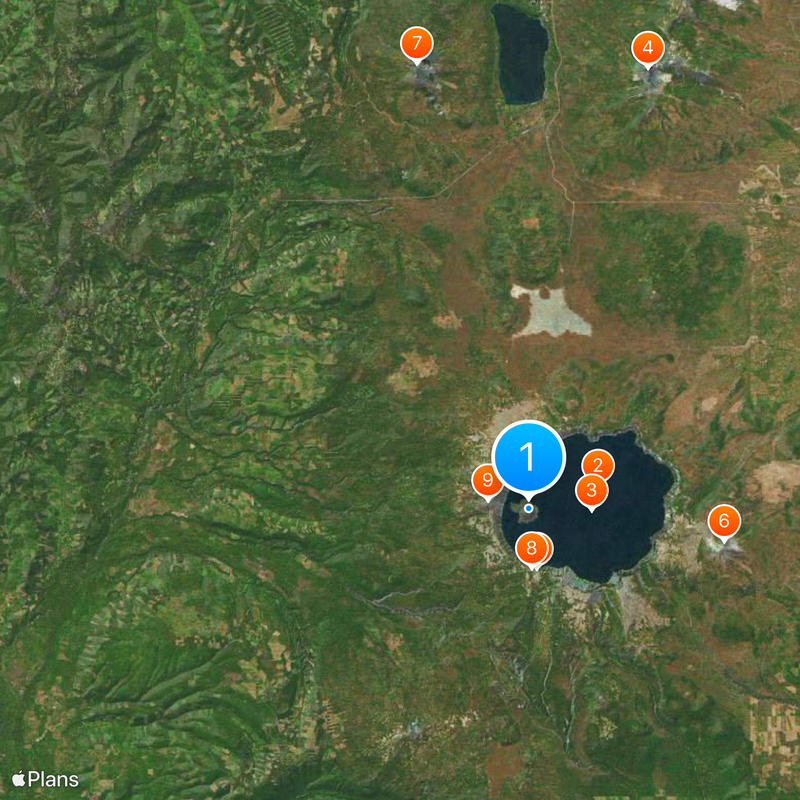800x800 pixels.
Task: Select the large blue pin numbered 1
Action: coord(529,457)
